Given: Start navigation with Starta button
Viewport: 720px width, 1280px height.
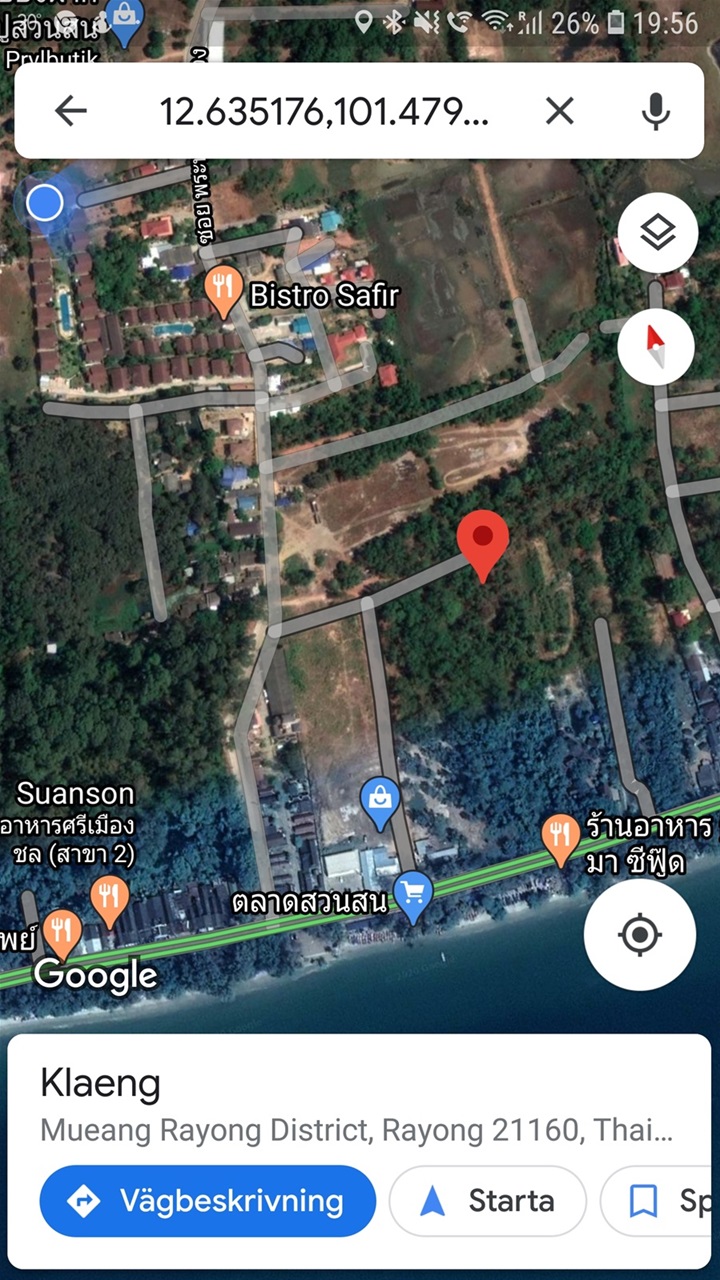Looking at the screenshot, I should tap(487, 1200).
